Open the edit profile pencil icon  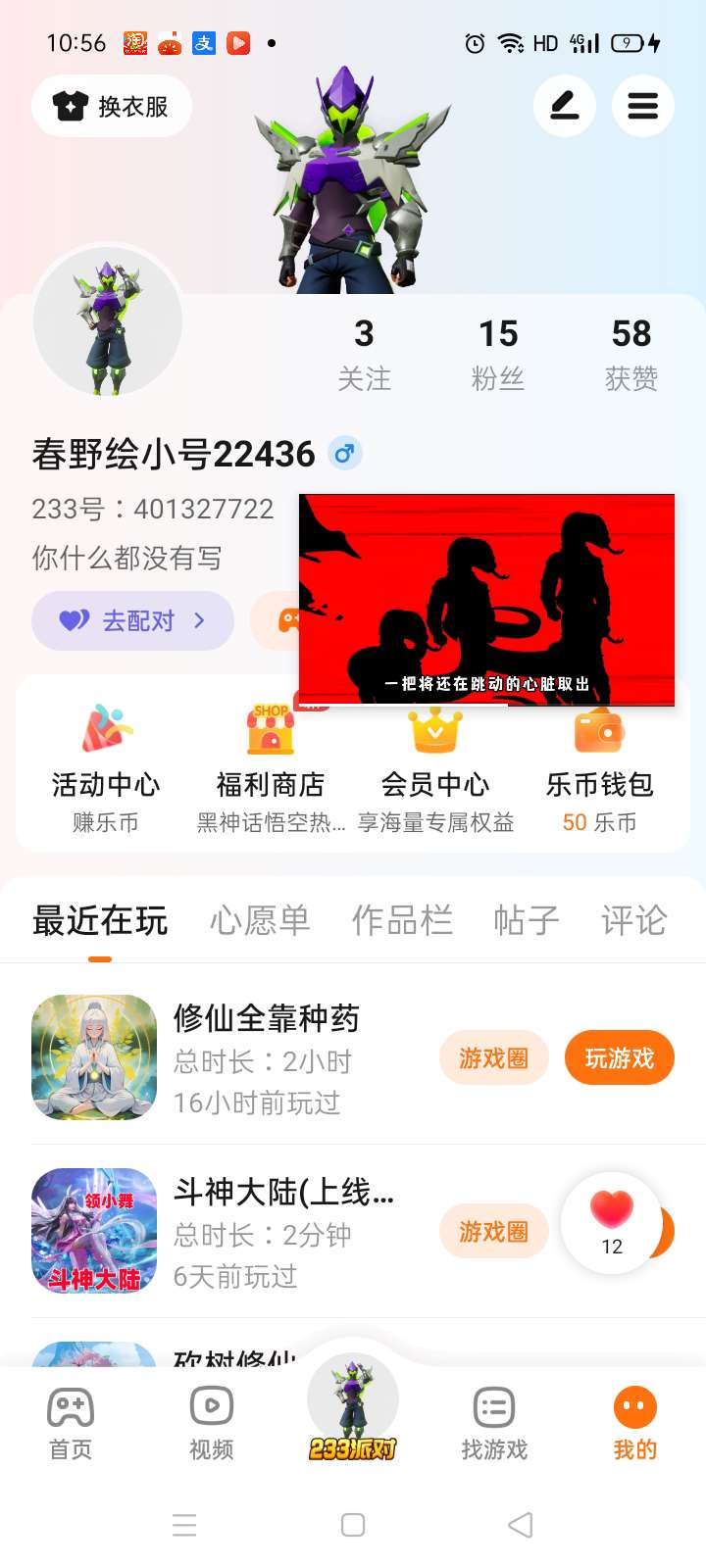pyautogui.click(x=565, y=106)
